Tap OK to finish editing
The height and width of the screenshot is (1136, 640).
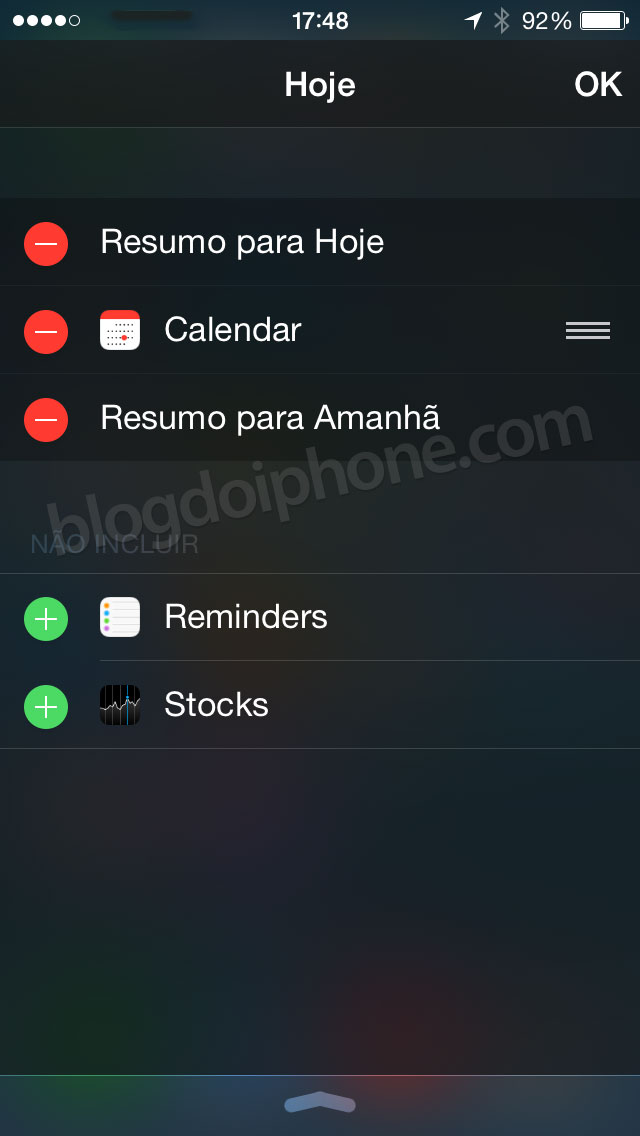pyautogui.click(x=598, y=85)
